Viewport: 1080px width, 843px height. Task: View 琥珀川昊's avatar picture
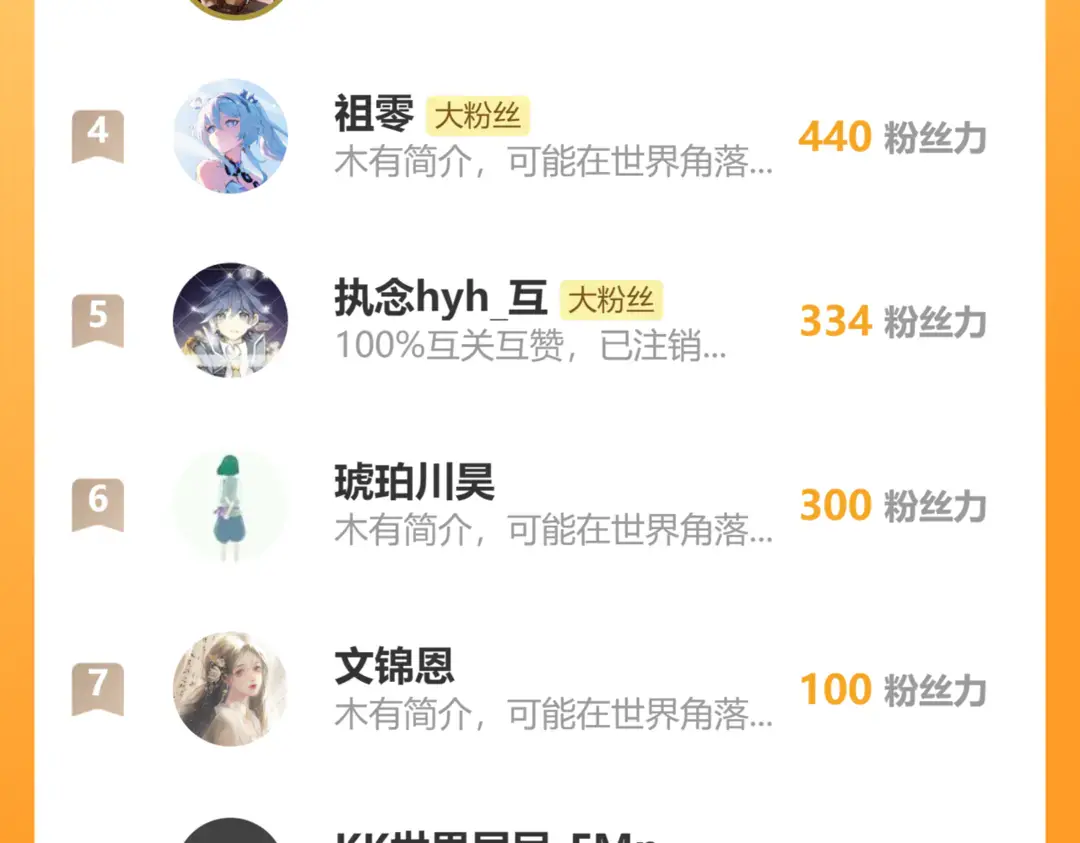coord(230,504)
